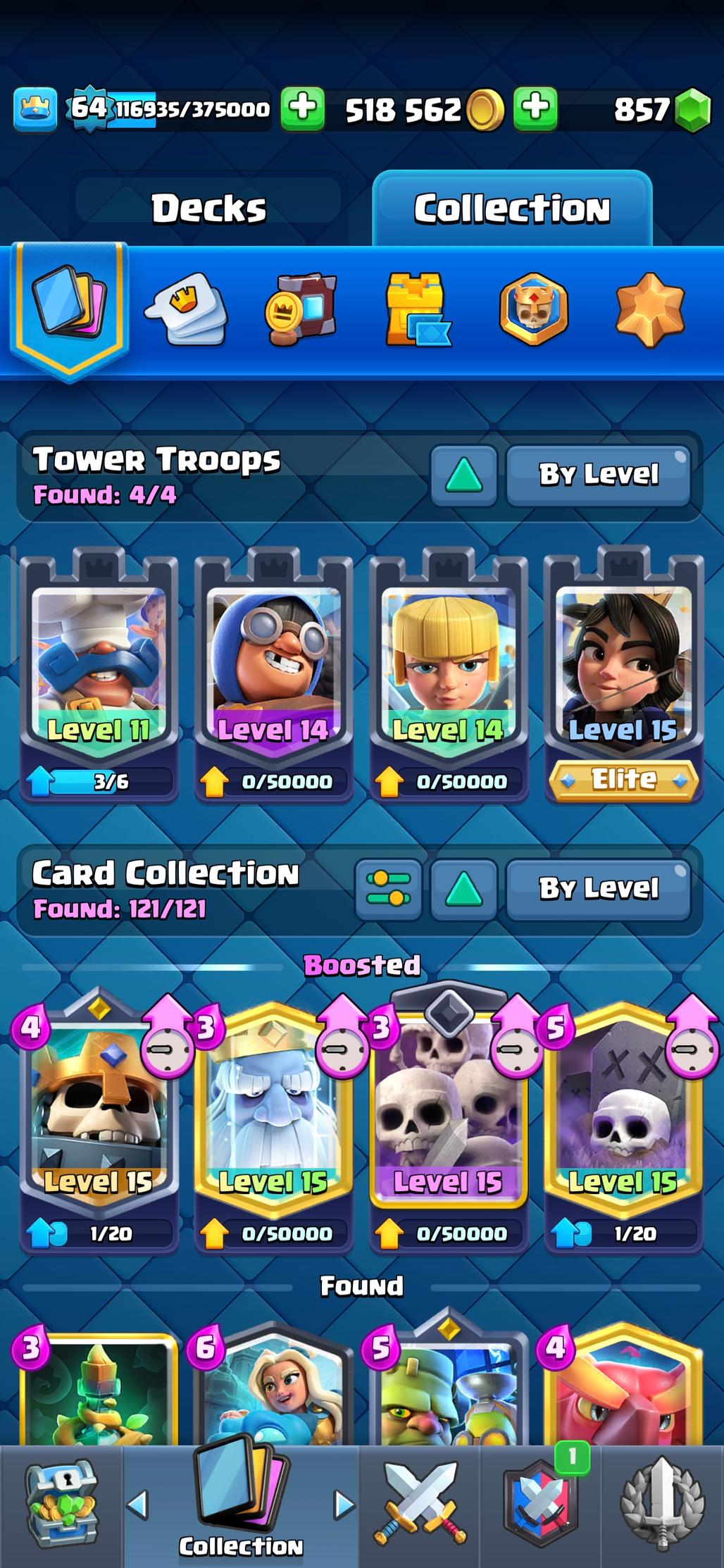Viewport: 724px width, 1568px height.
Task: Open the tower skins category
Action: 417,310
